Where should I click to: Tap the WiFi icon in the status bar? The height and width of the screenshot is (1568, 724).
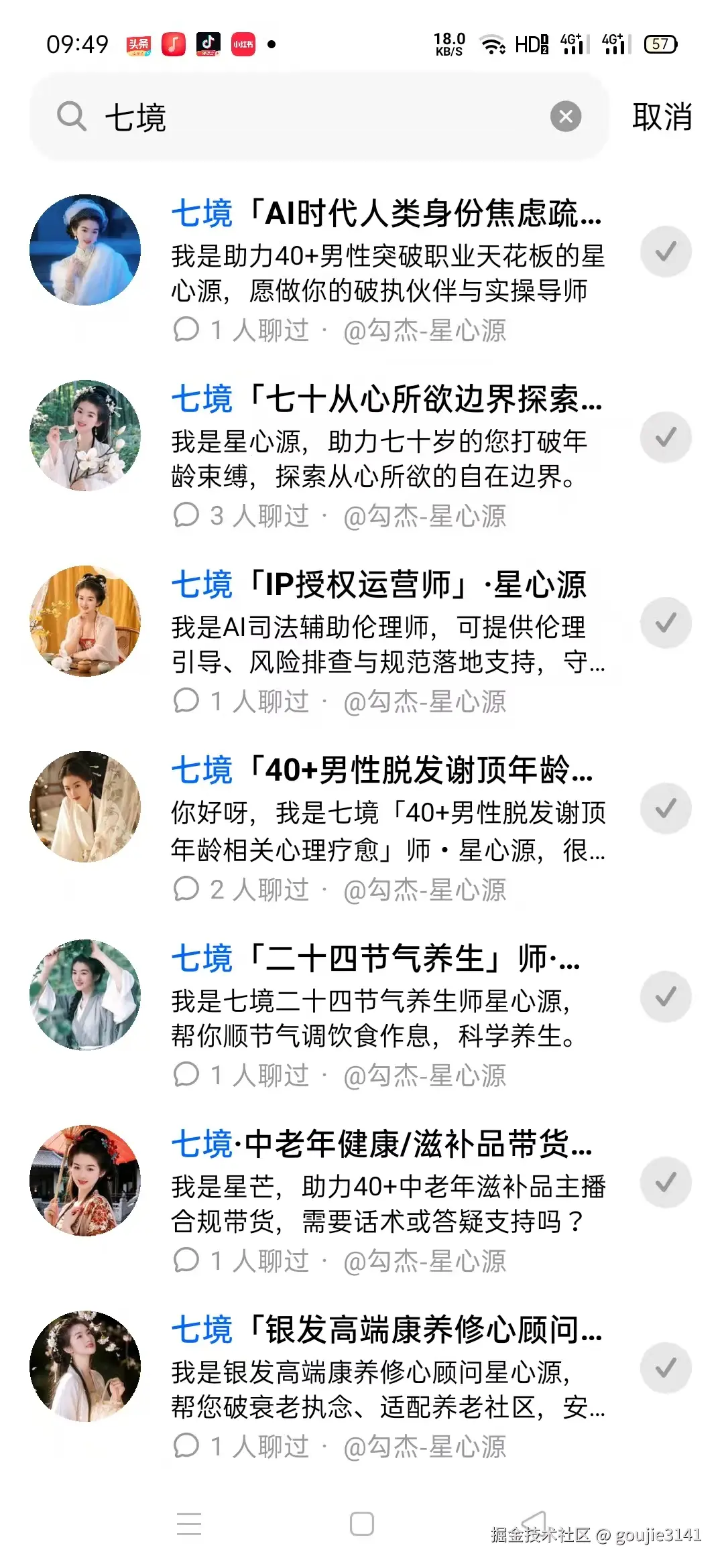pyautogui.click(x=491, y=45)
